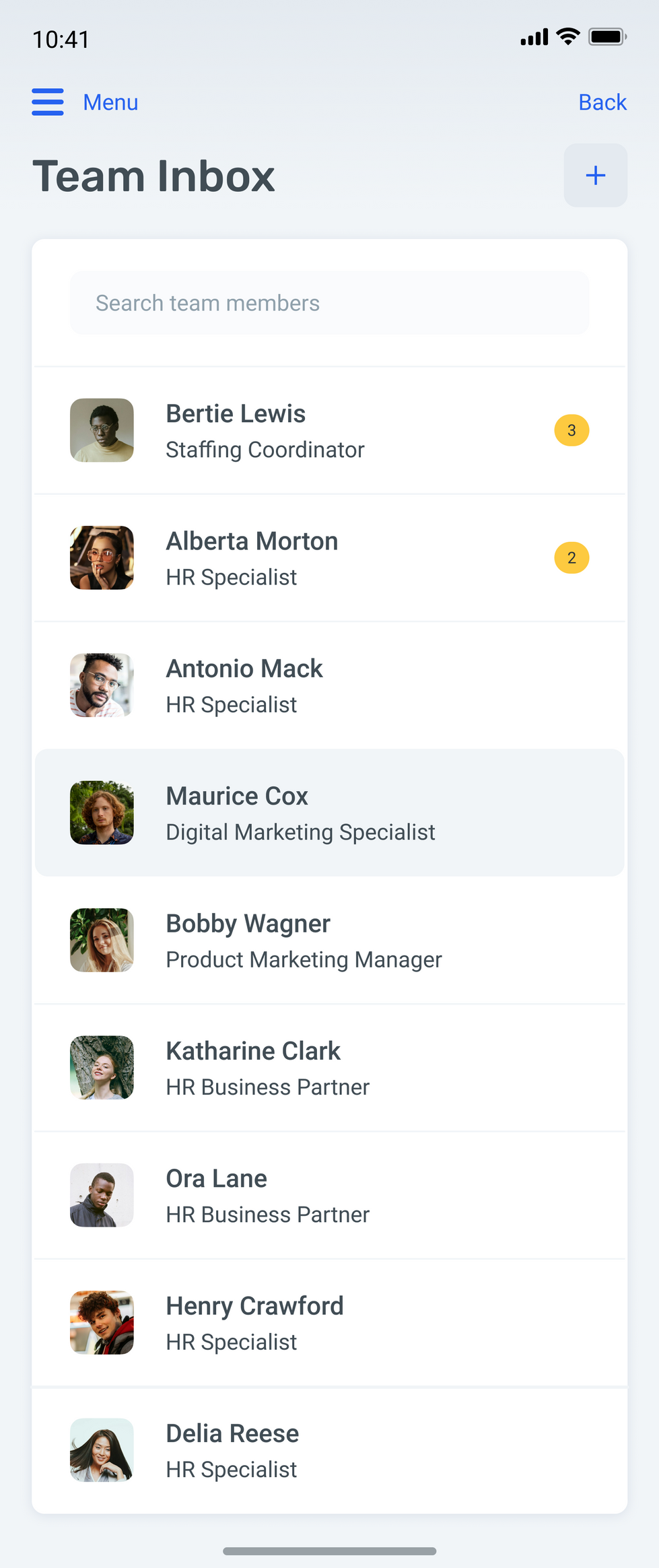Open the hamburger Menu icon

click(47, 102)
